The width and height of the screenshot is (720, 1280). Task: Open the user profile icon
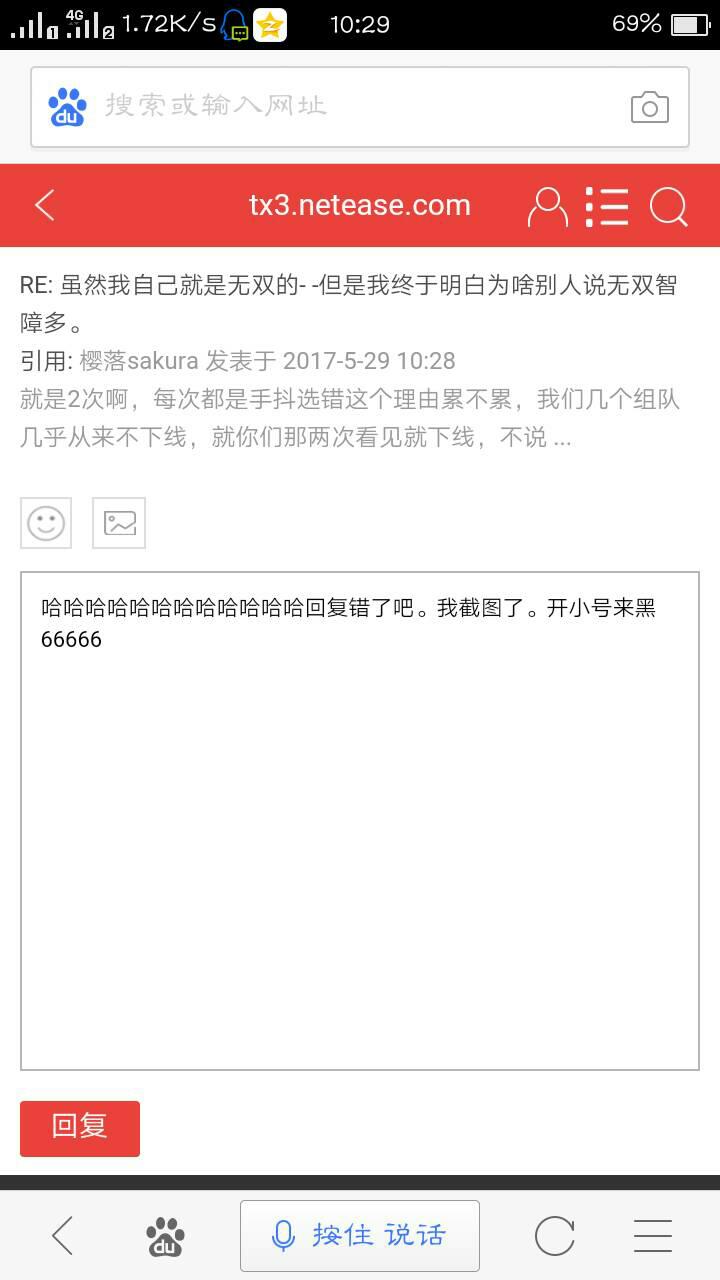[x=547, y=206]
